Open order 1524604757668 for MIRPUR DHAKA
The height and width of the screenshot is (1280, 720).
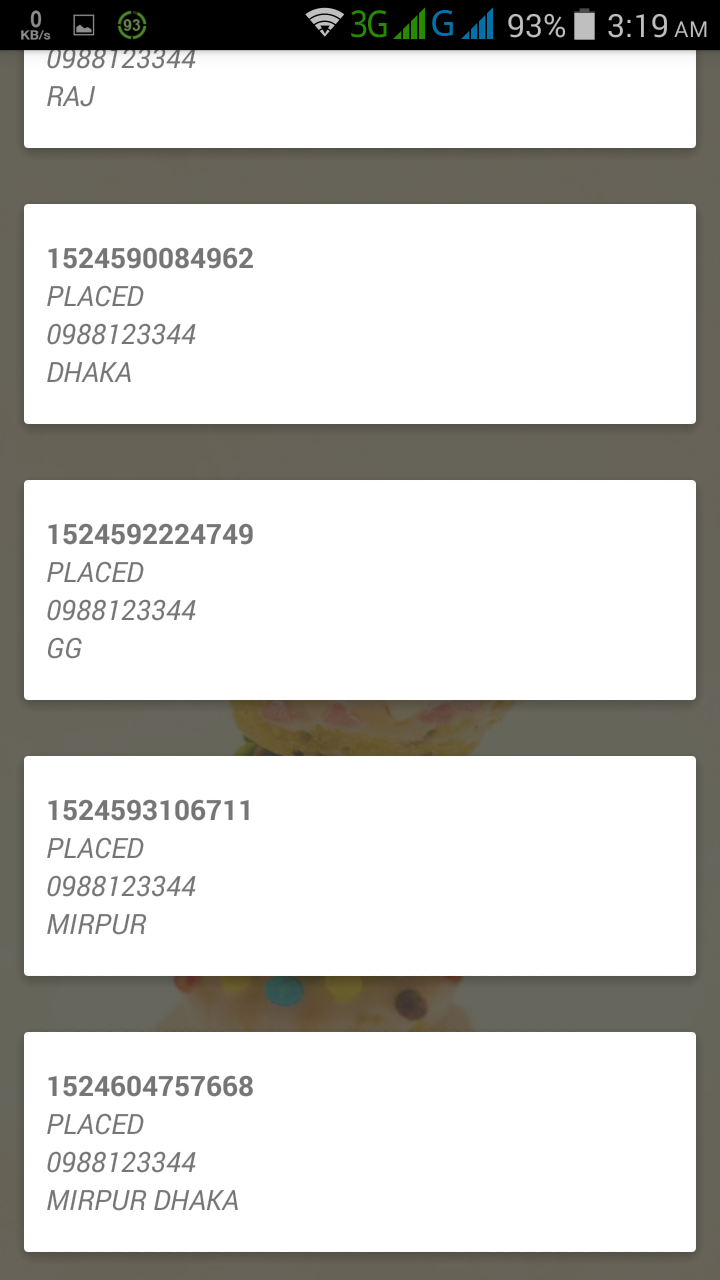point(360,1142)
